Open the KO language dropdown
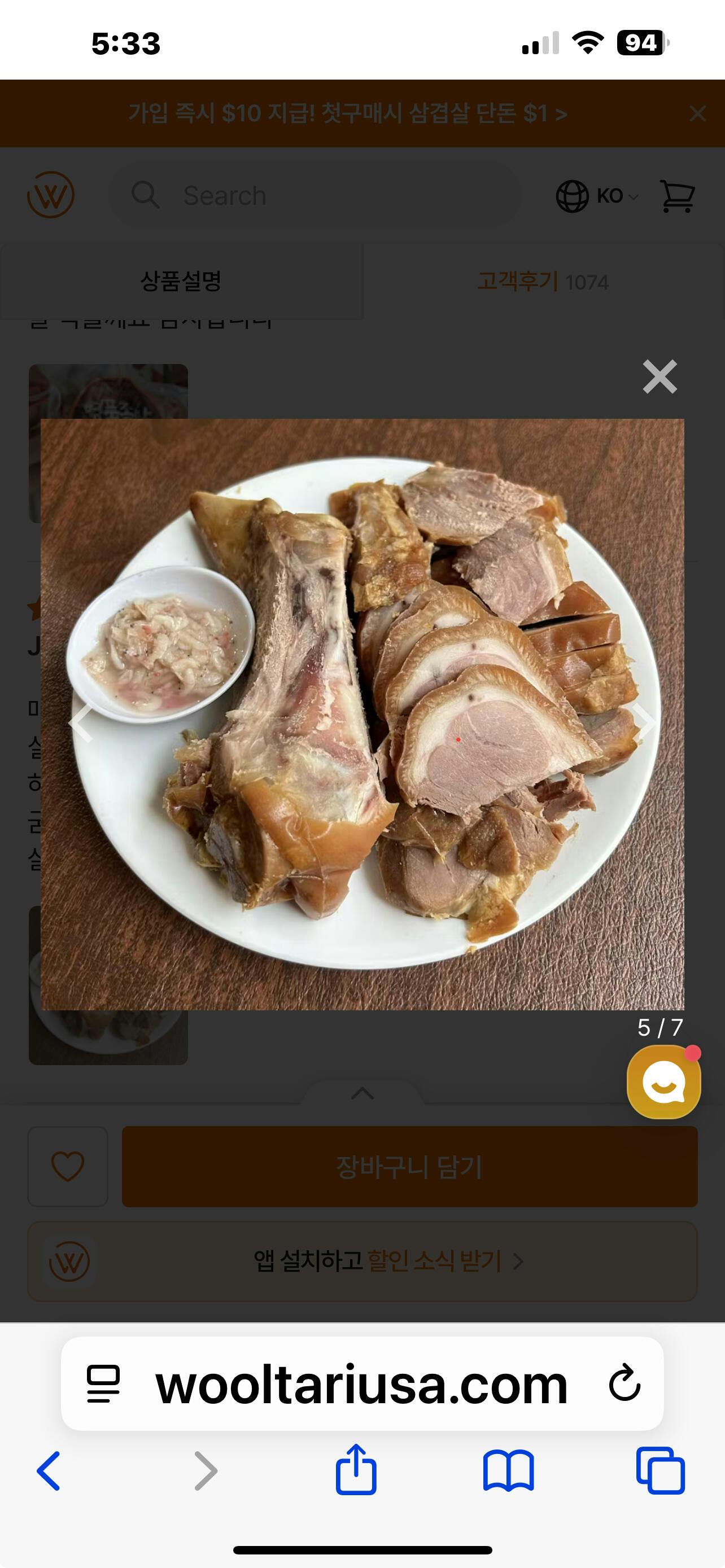Viewport: 725px width, 1568px height. click(597, 196)
